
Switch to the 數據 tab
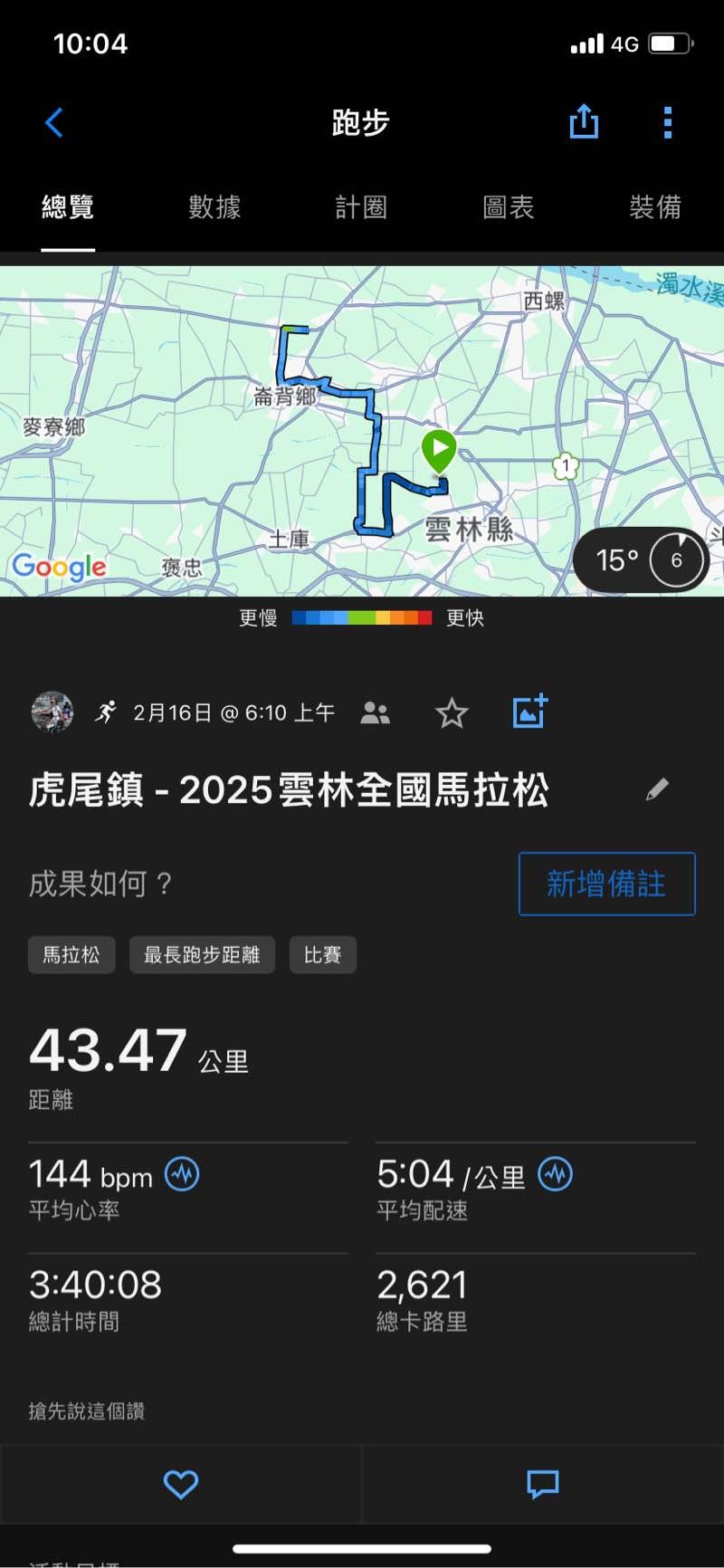tap(214, 207)
